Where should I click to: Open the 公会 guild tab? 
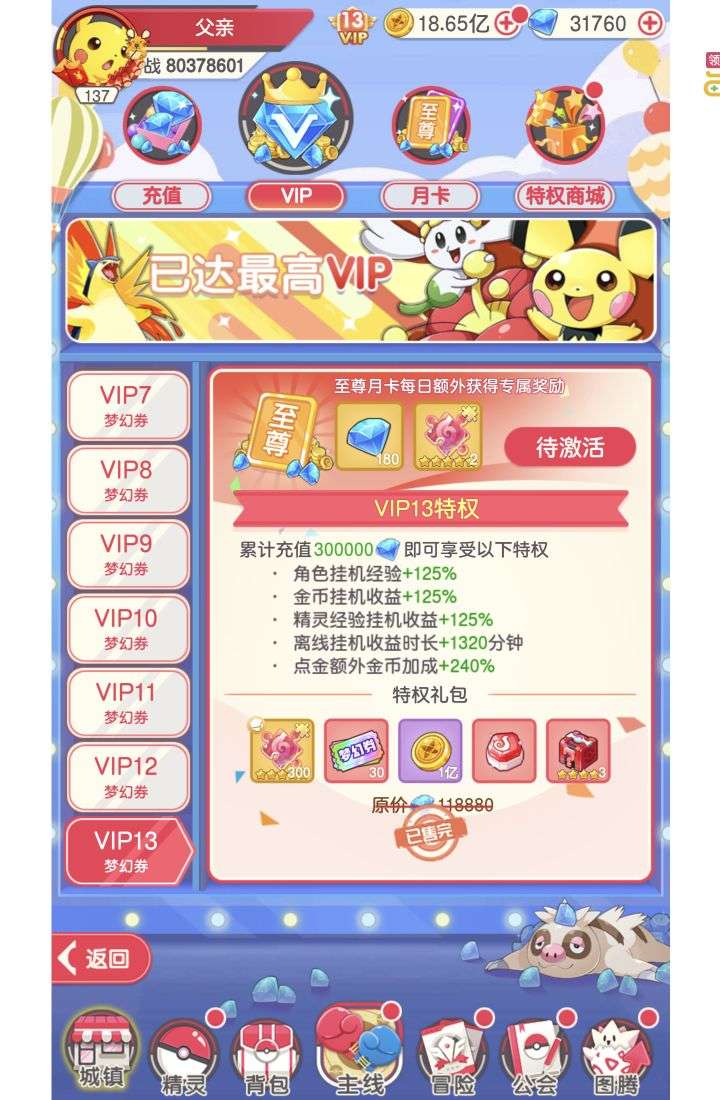pyautogui.click(x=533, y=1055)
